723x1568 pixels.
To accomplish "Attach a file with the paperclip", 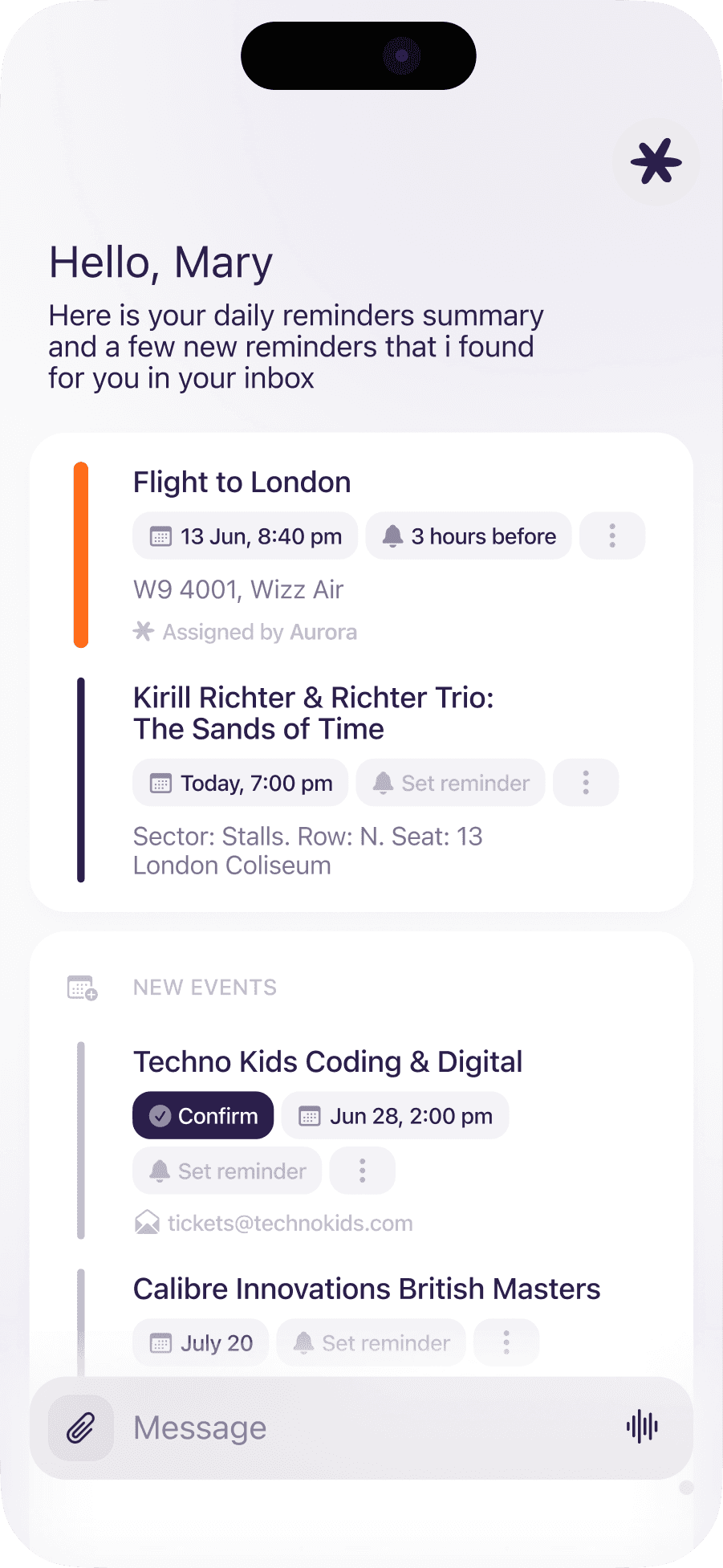I will tap(81, 1427).
